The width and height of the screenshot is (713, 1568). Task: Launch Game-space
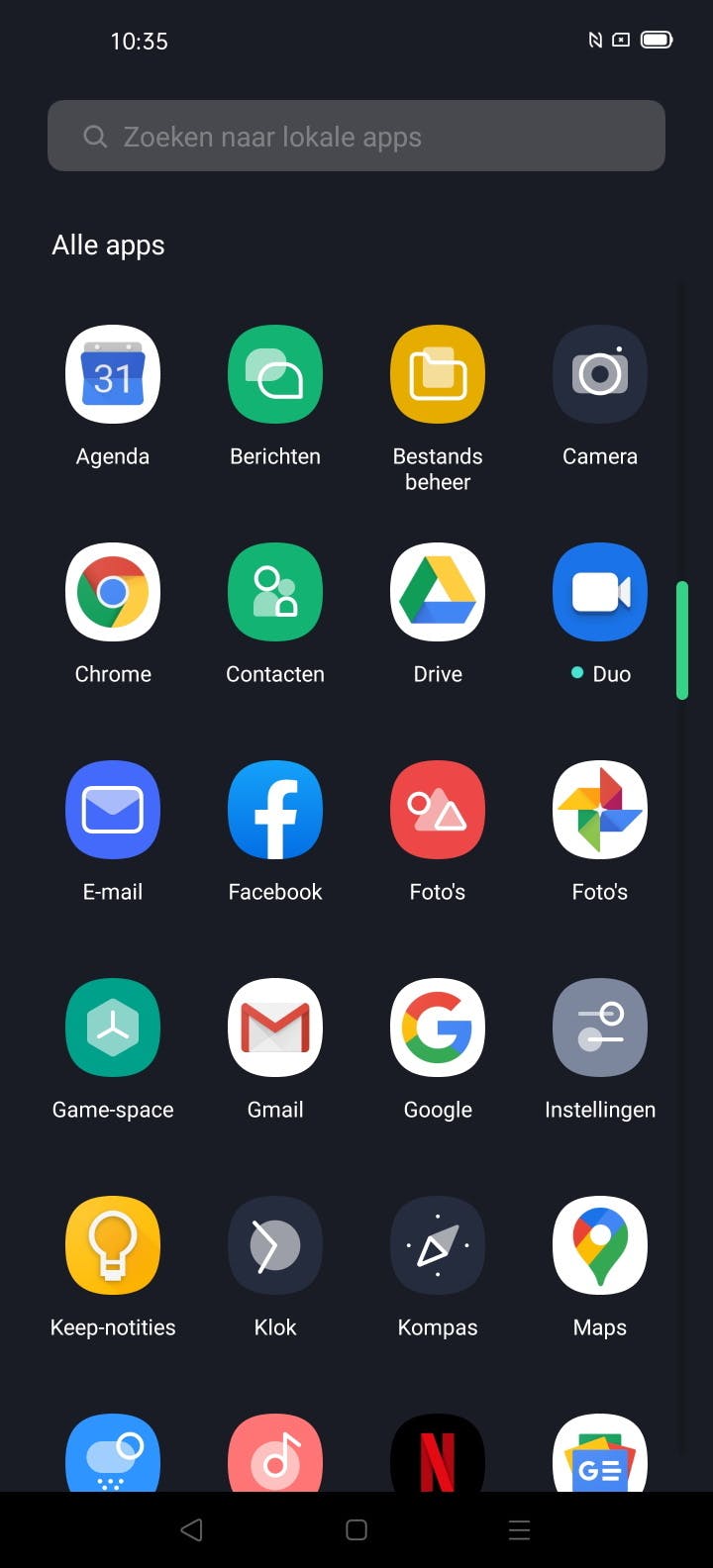113,1028
